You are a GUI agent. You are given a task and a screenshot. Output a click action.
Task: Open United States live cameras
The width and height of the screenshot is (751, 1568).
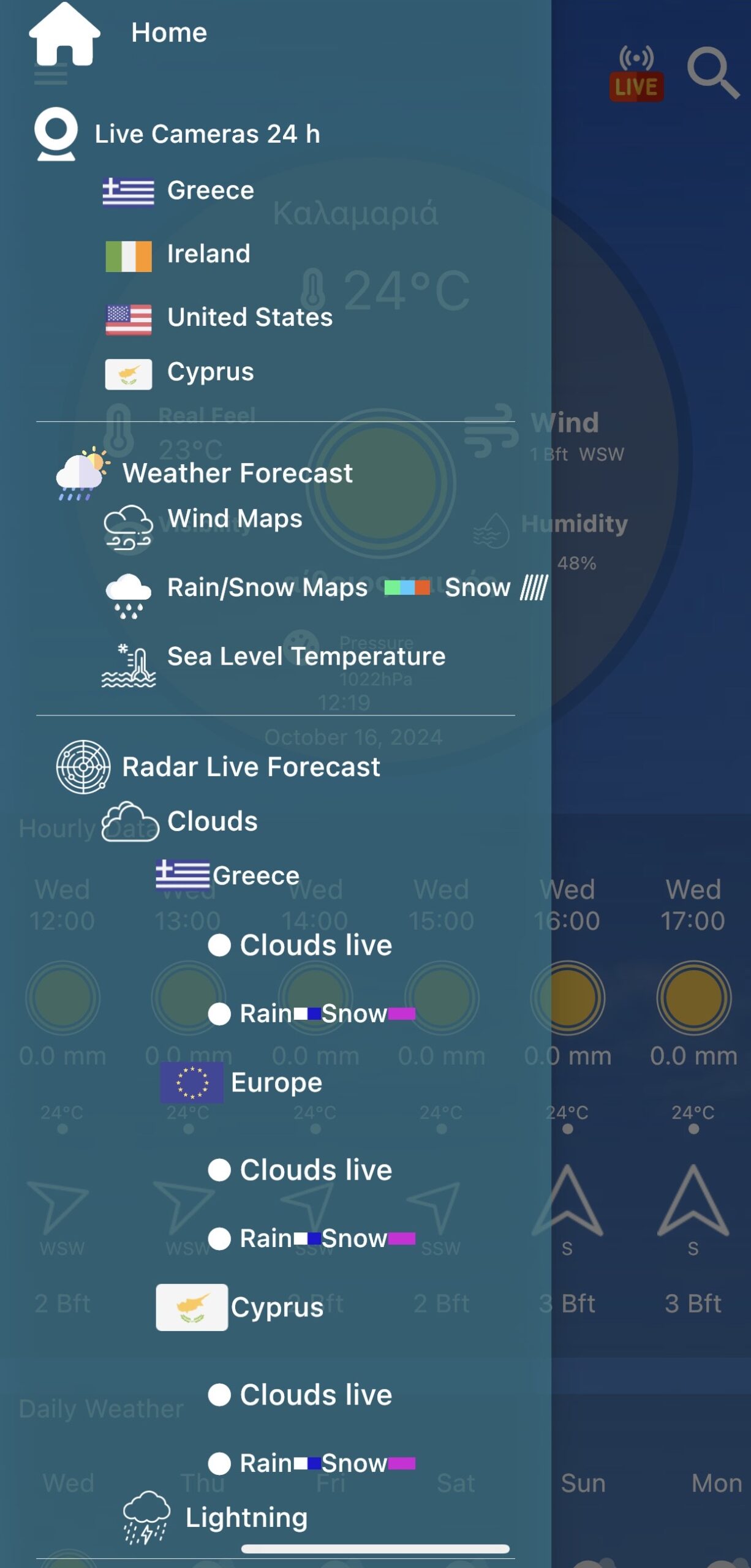point(249,317)
